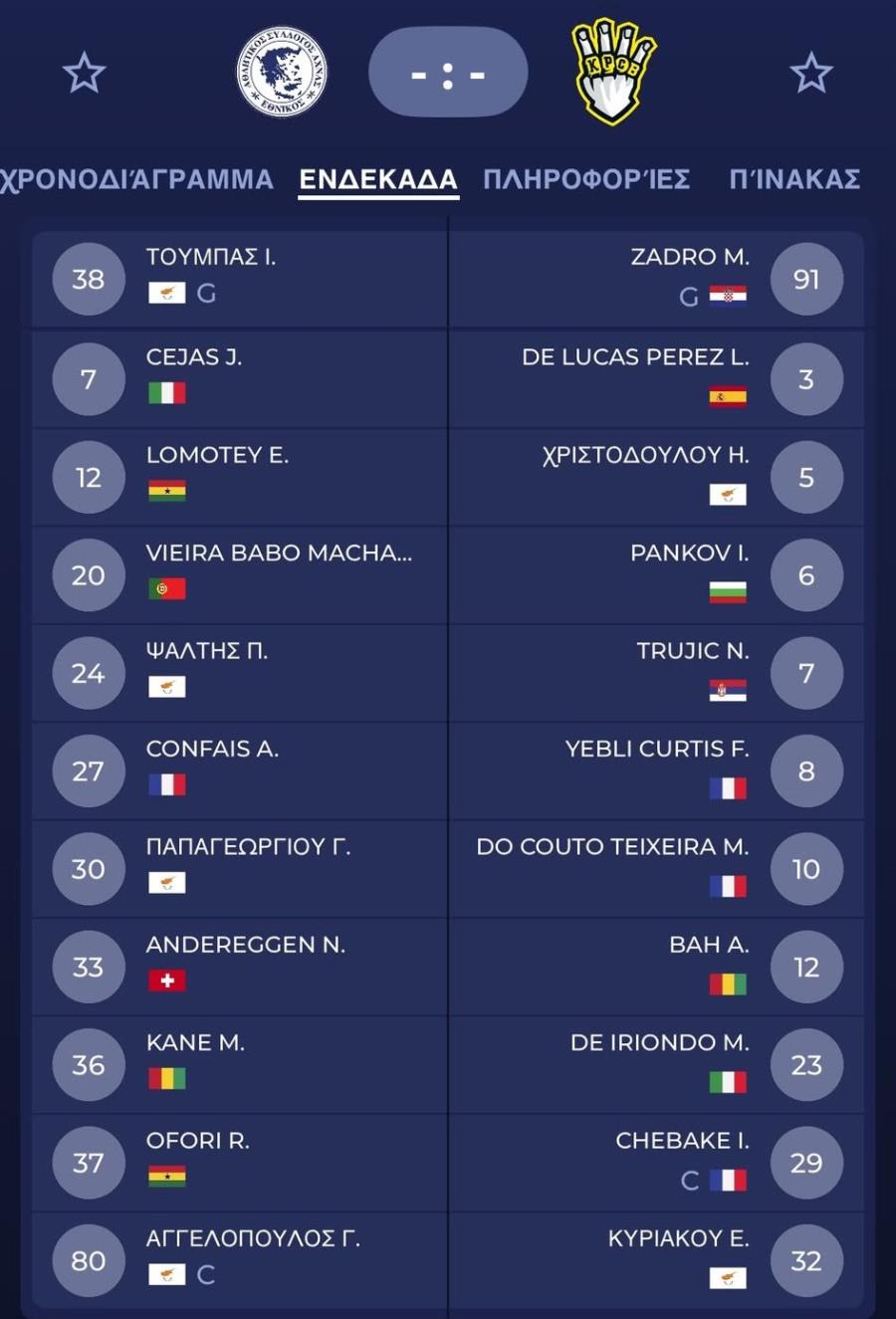Select ΚΥΡΙΑΚΟΥ Ε. number 32
The height and width of the screenshot is (1319, 896).
(x=657, y=1259)
